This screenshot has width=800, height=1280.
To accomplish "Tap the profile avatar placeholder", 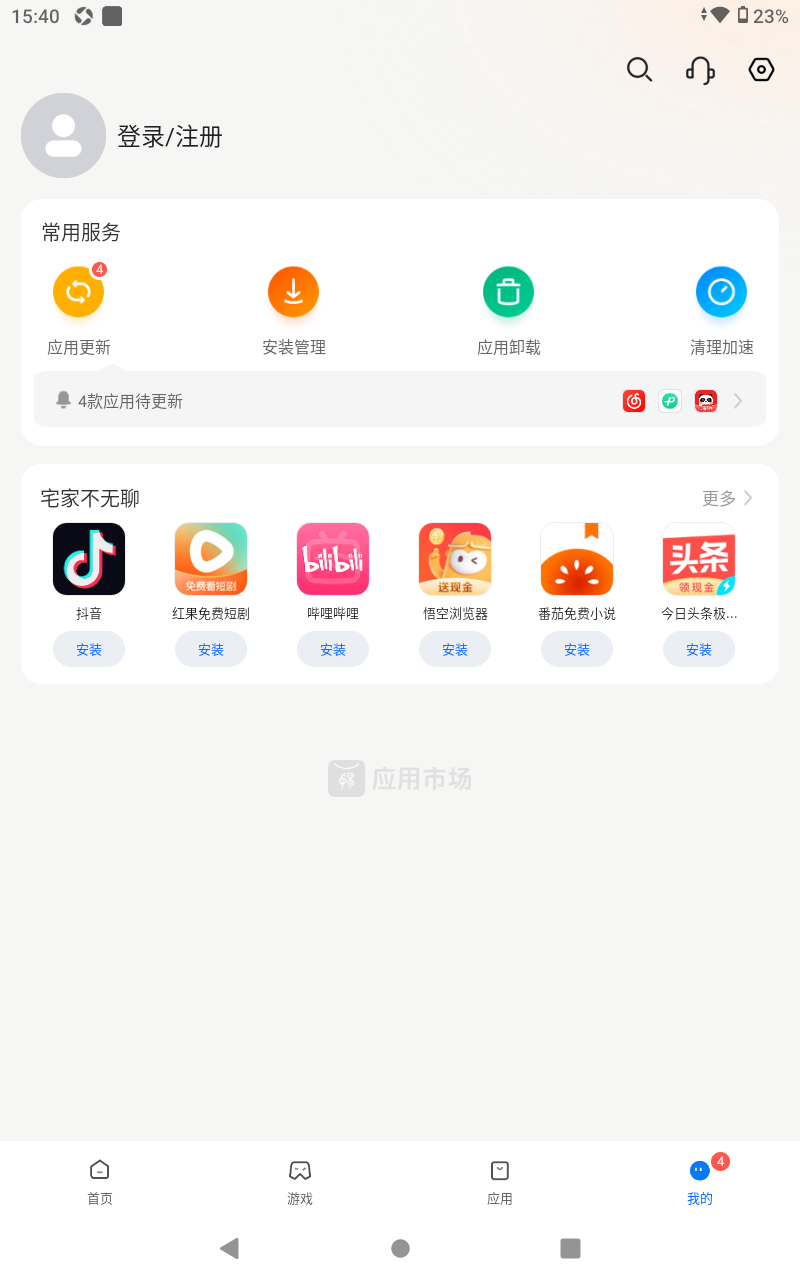I will (x=63, y=135).
